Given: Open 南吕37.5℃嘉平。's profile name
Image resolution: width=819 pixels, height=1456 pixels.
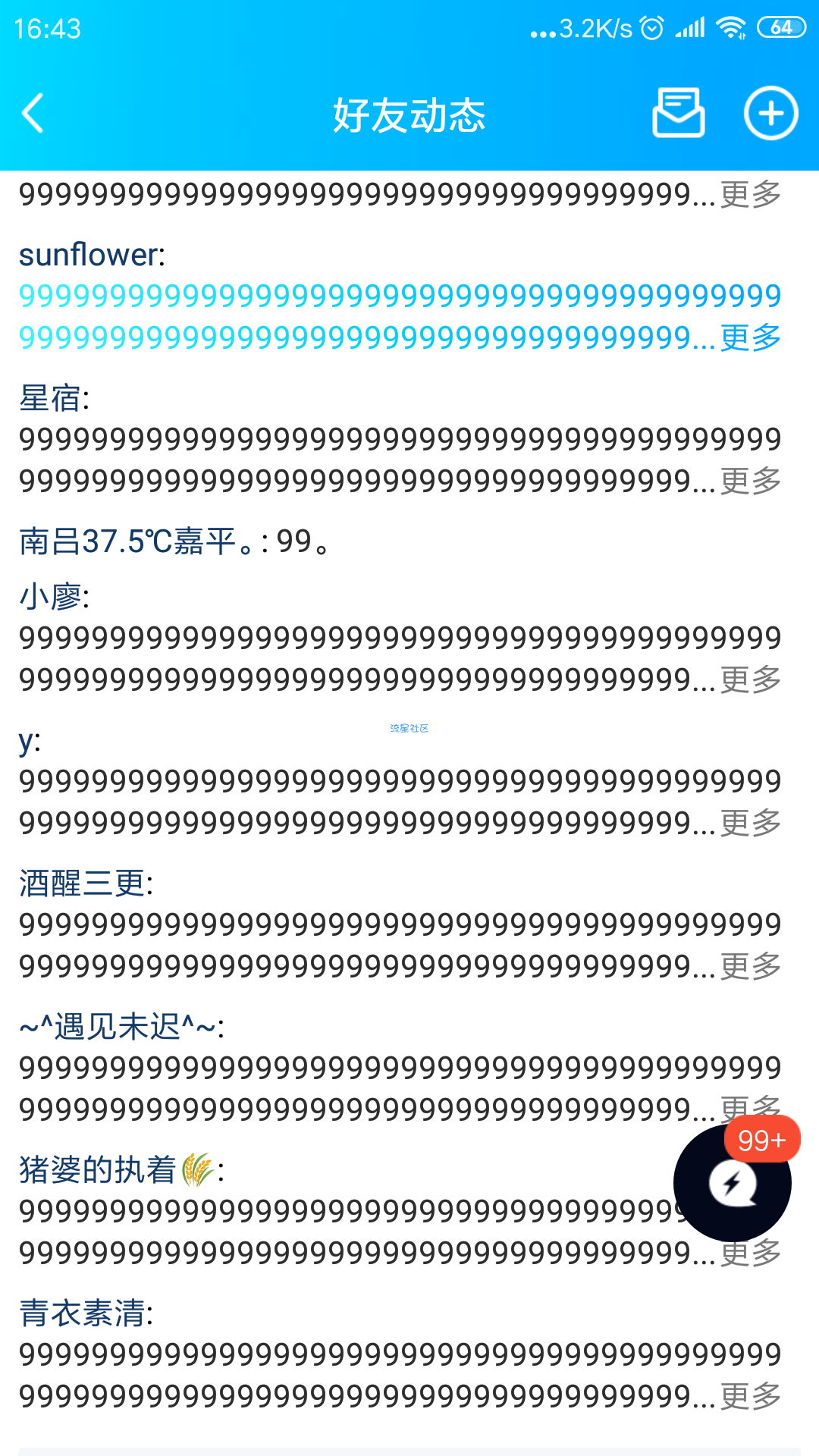Looking at the screenshot, I should click(x=138, y=541).
